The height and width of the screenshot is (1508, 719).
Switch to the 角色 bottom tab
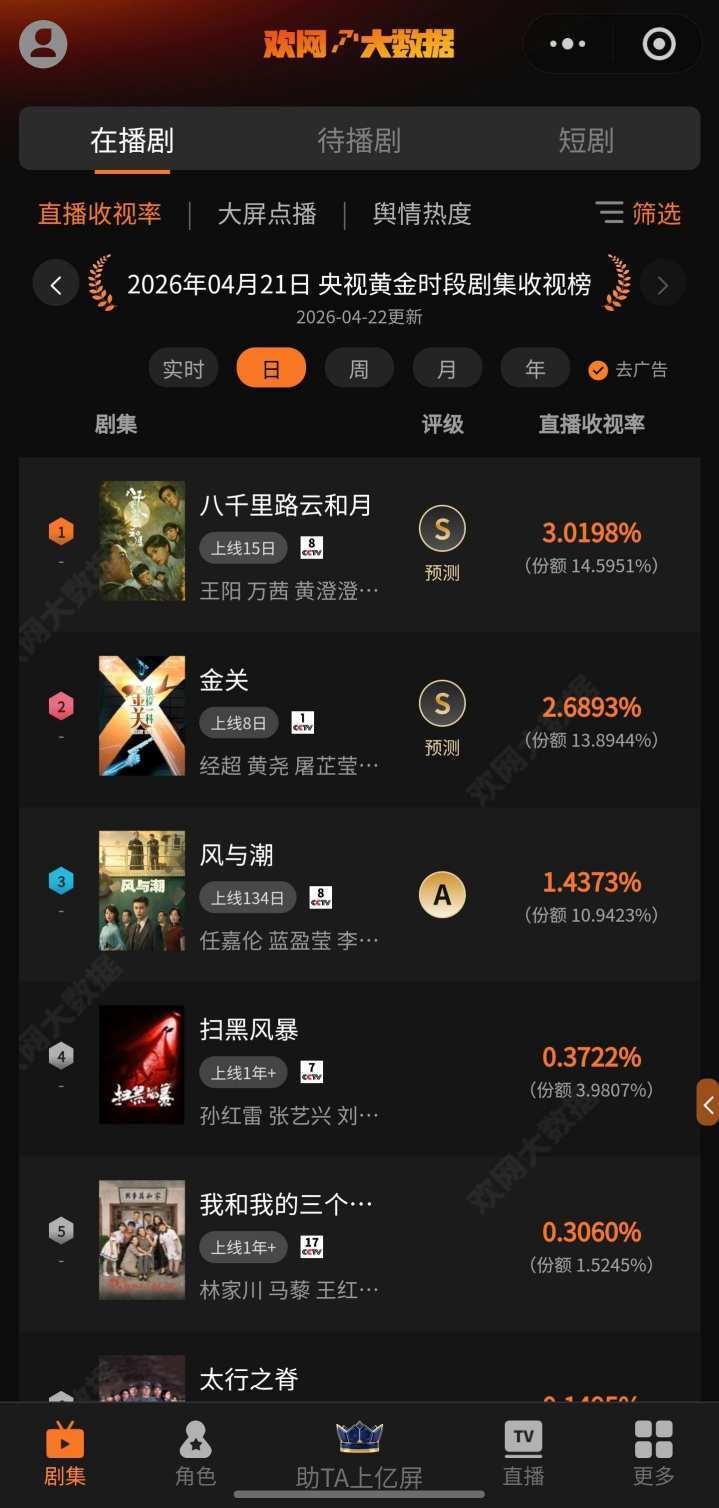tap(195, 1453)
